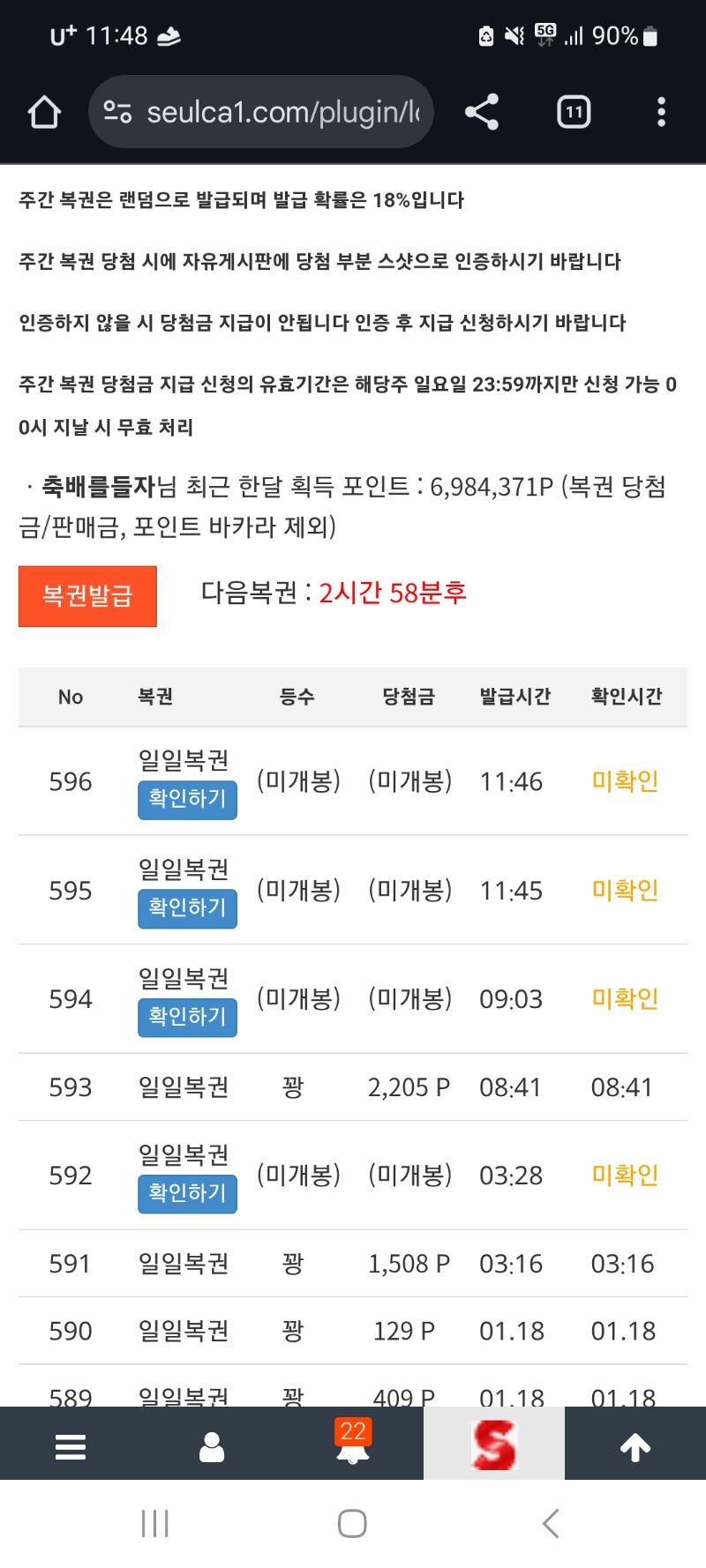Go back with the system back button
Screen dimensions: 706x1568
click(551, 1523)
